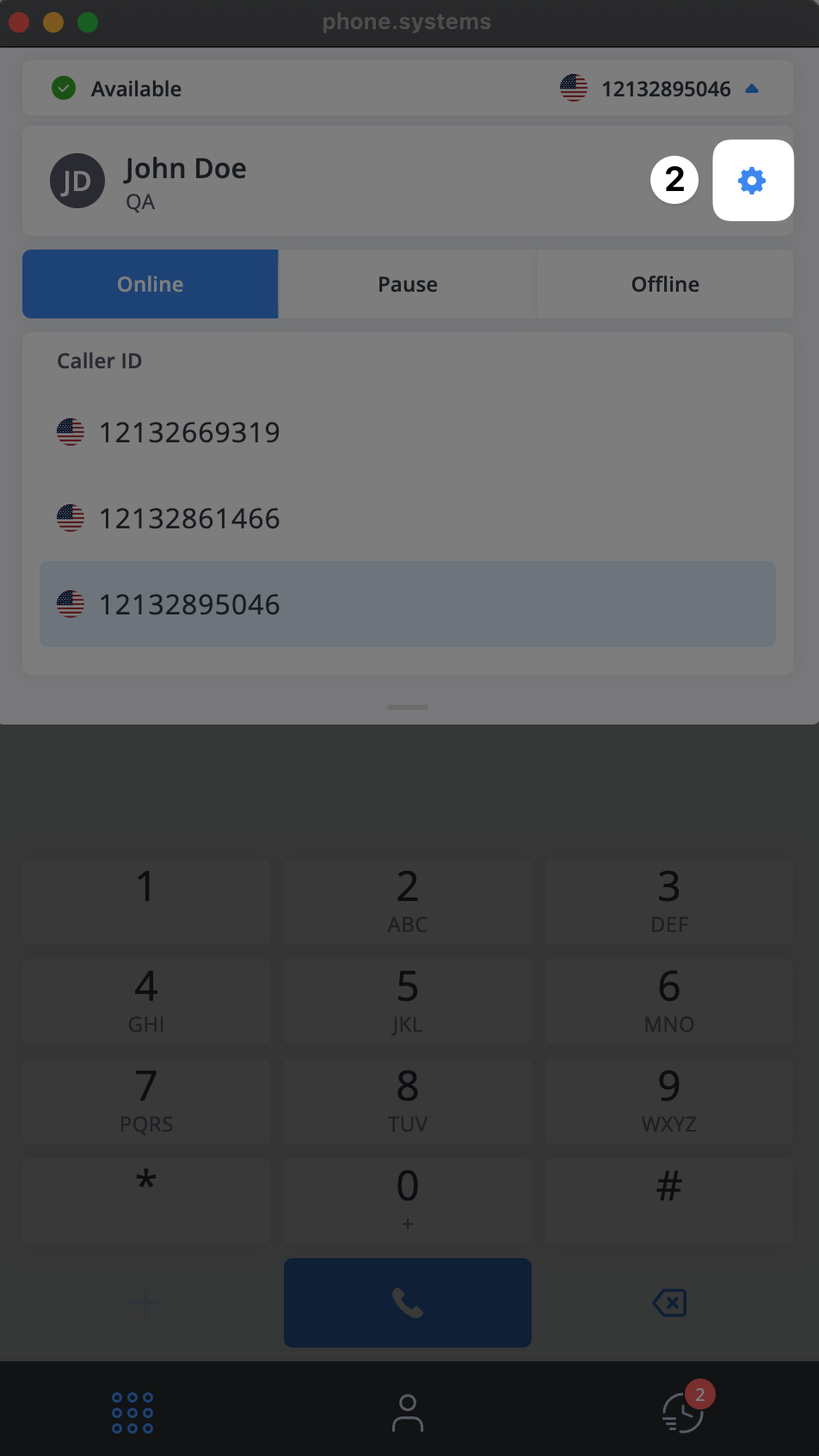Start the call with the phone button
Image resolution: width=819 pixels, height=1456 pixels.
(x=408, y=1303)
